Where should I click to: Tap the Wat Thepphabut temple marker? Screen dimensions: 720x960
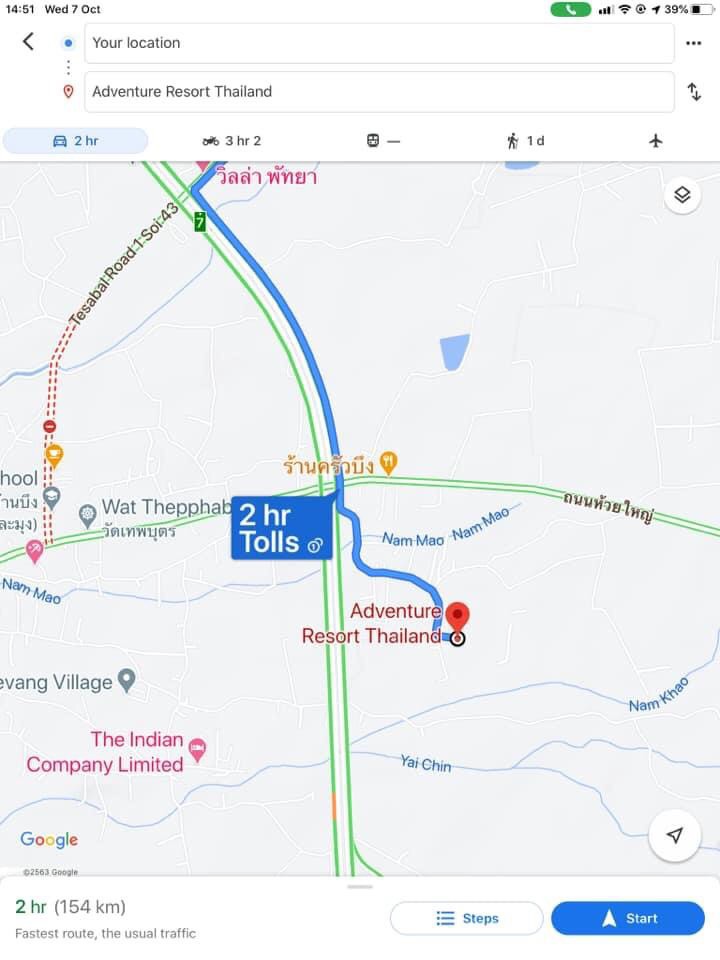[88, 515]
